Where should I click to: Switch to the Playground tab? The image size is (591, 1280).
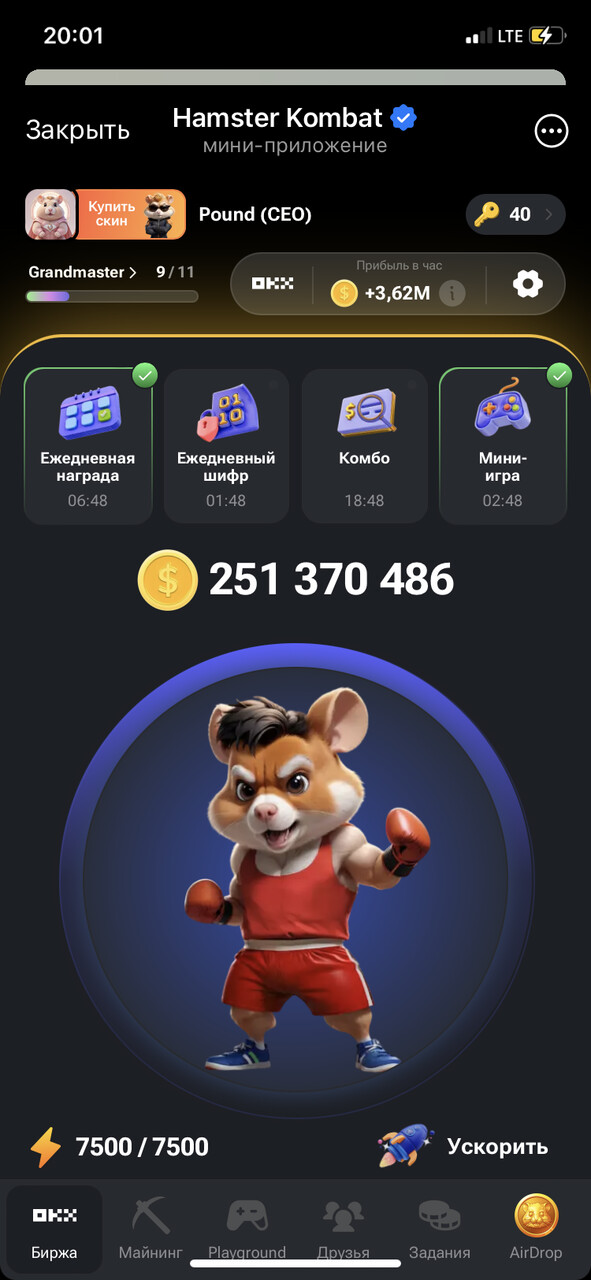point(247,1228)
